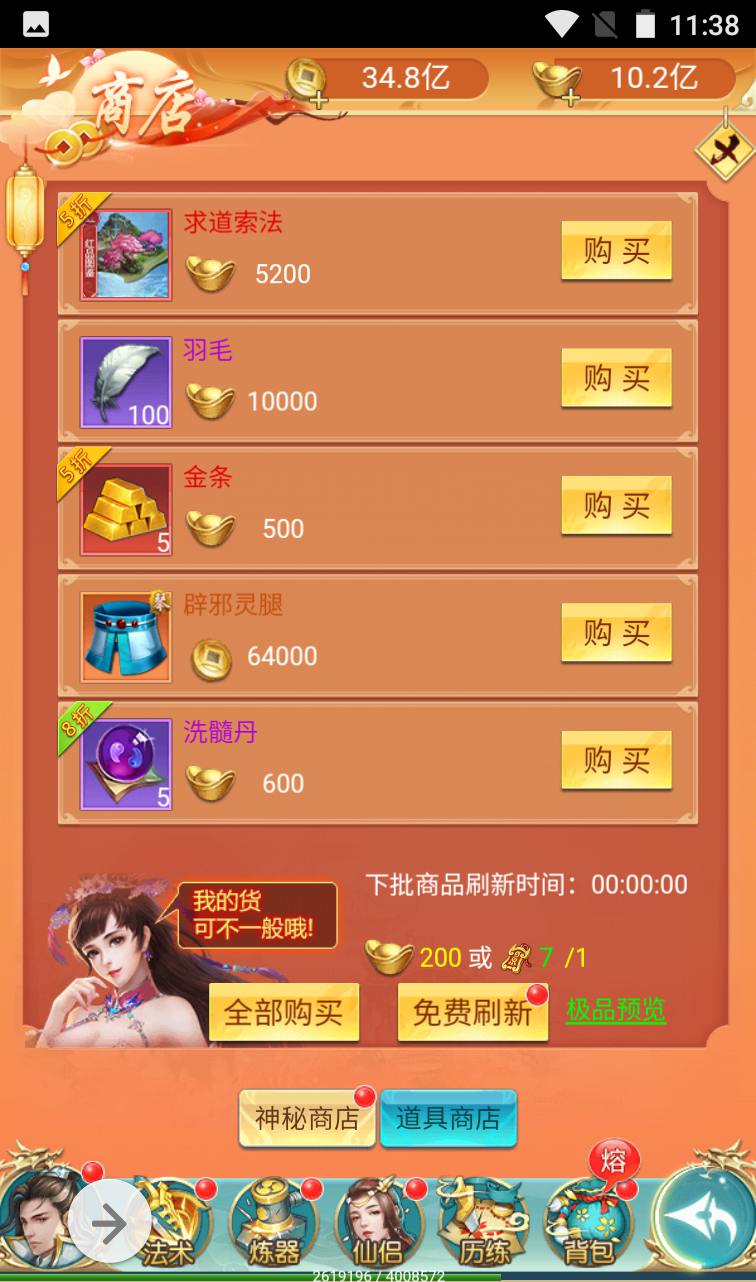Close the shop window
This screenshot has width=756, height=1282.
(725, 150)
